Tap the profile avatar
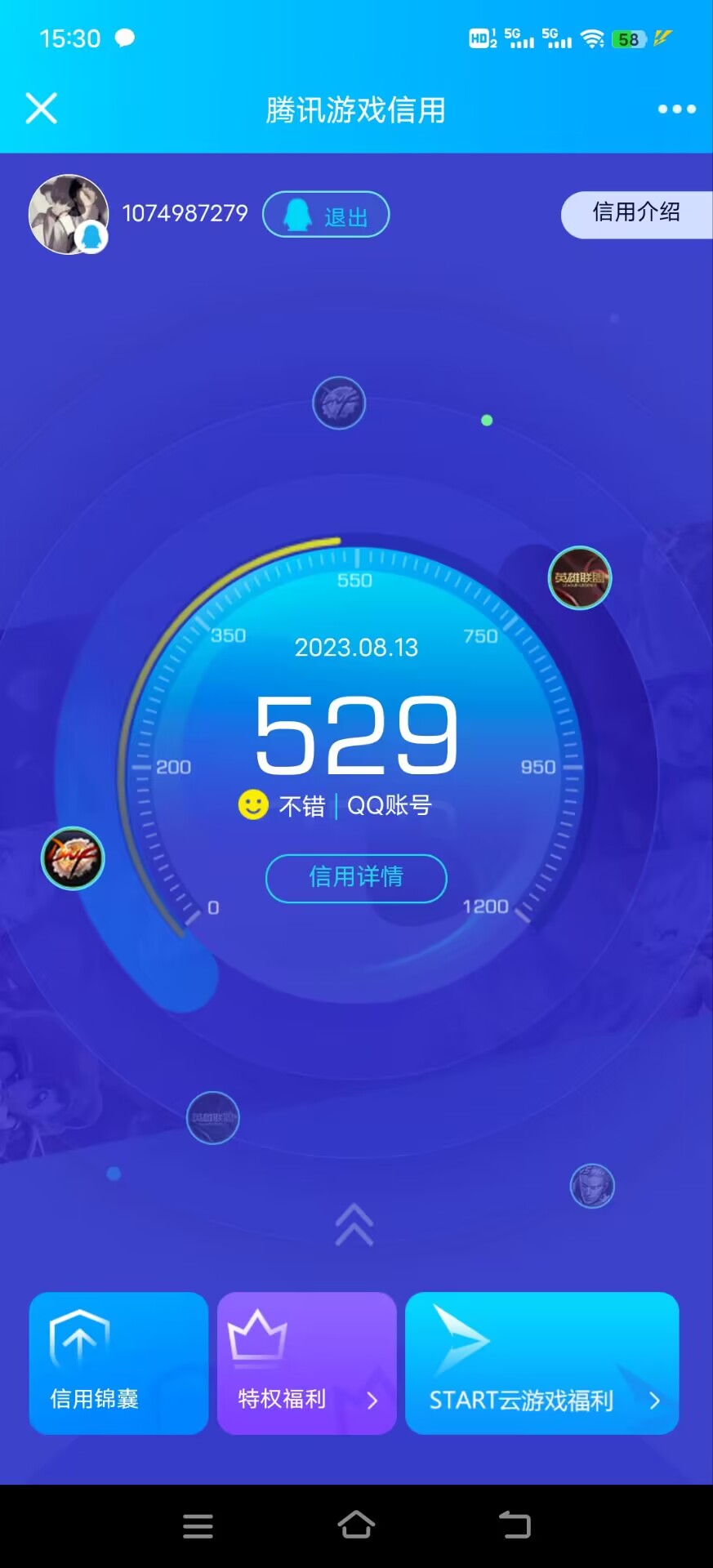This screenshot has width=713, height=1568. (69, 214)
